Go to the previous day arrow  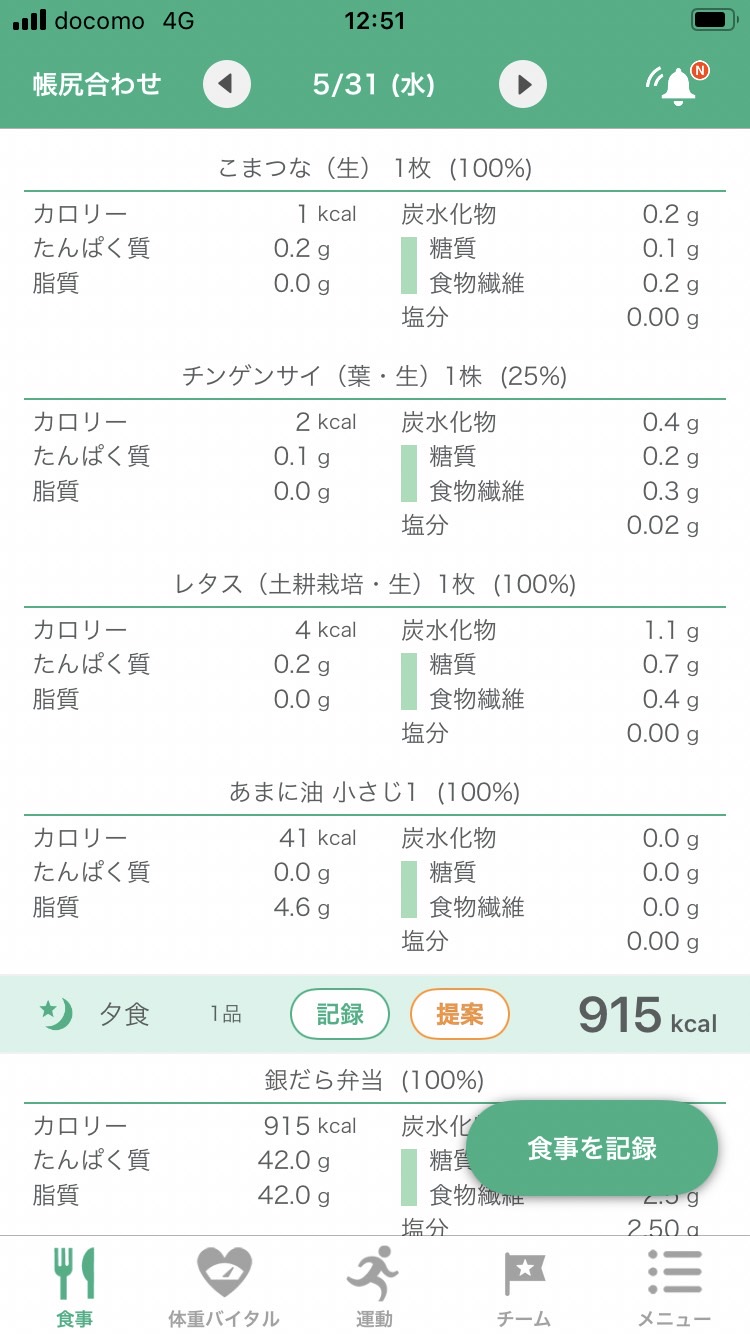pos(226,85)
